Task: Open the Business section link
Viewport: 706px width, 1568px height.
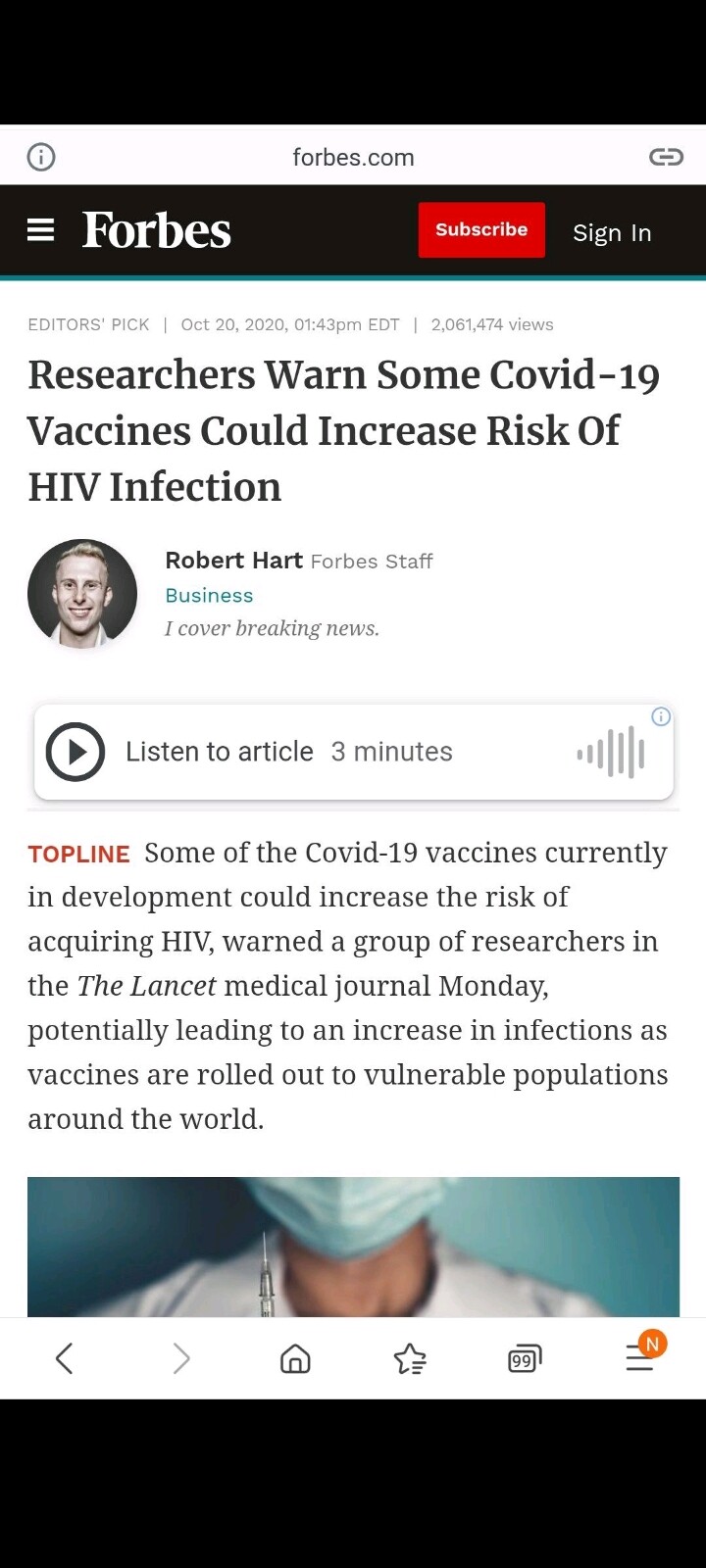Action: [209, 596]
